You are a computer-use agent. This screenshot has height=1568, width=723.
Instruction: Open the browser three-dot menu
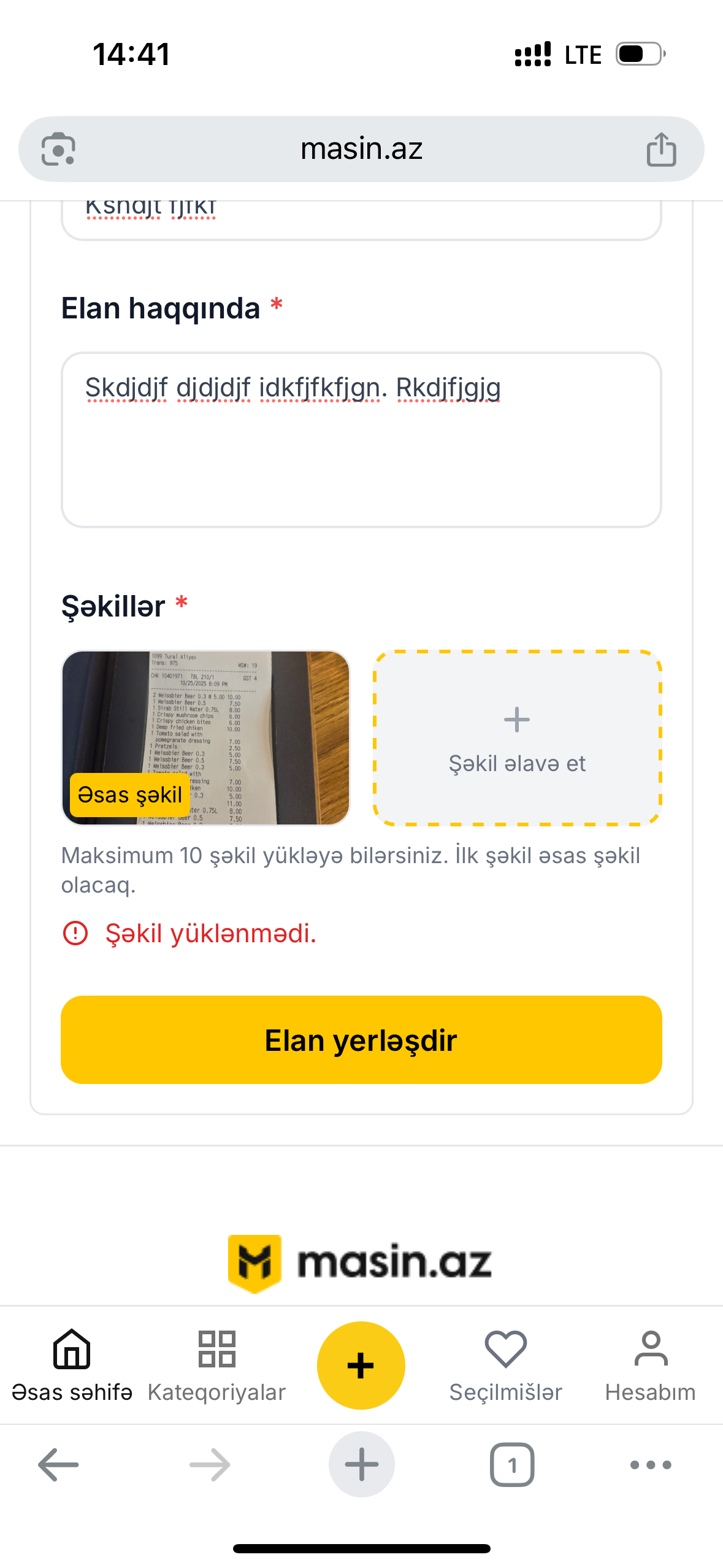pyautogui.click(x=651, y=1465)
